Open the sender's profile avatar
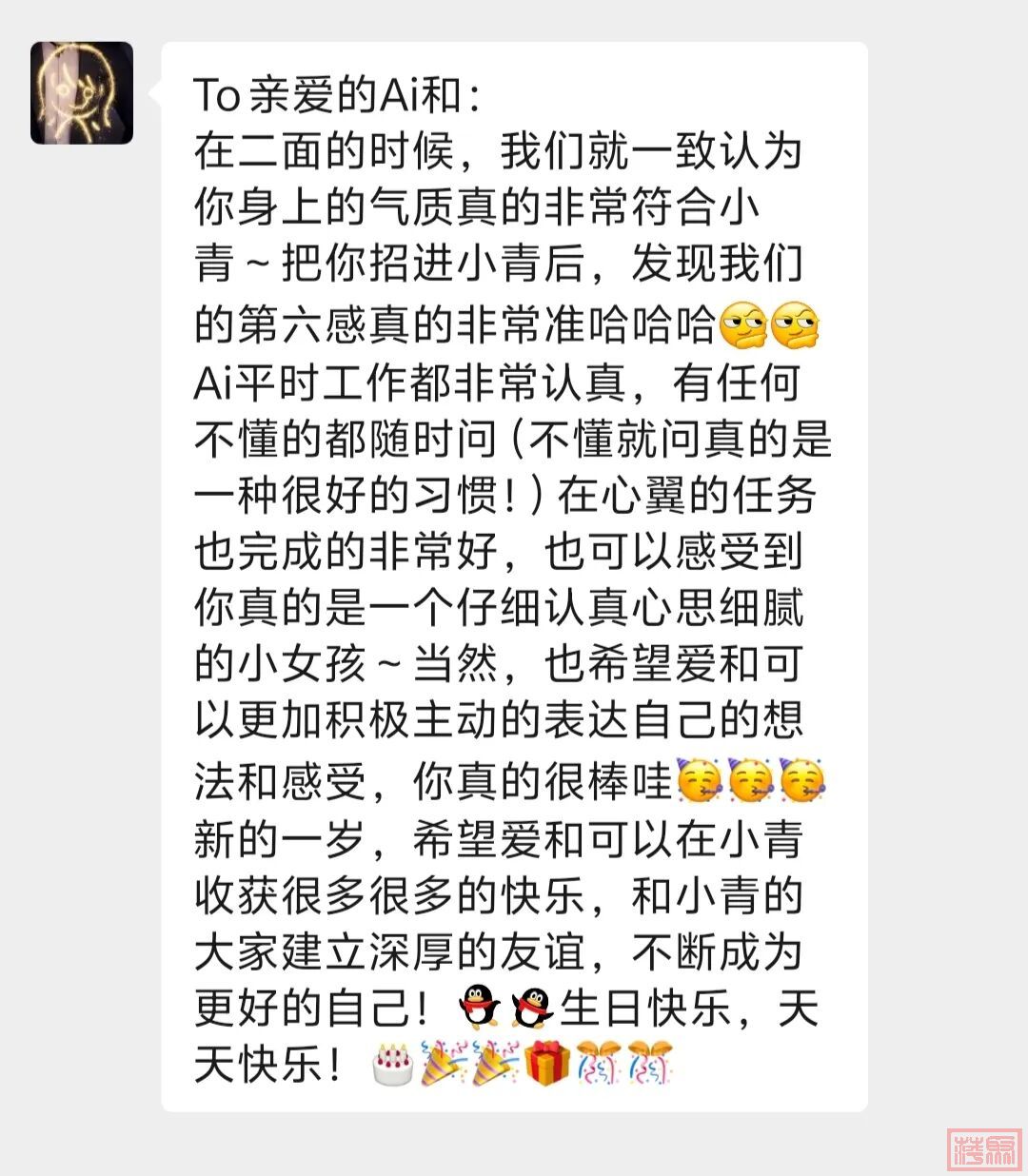 [x=82, y=93]
